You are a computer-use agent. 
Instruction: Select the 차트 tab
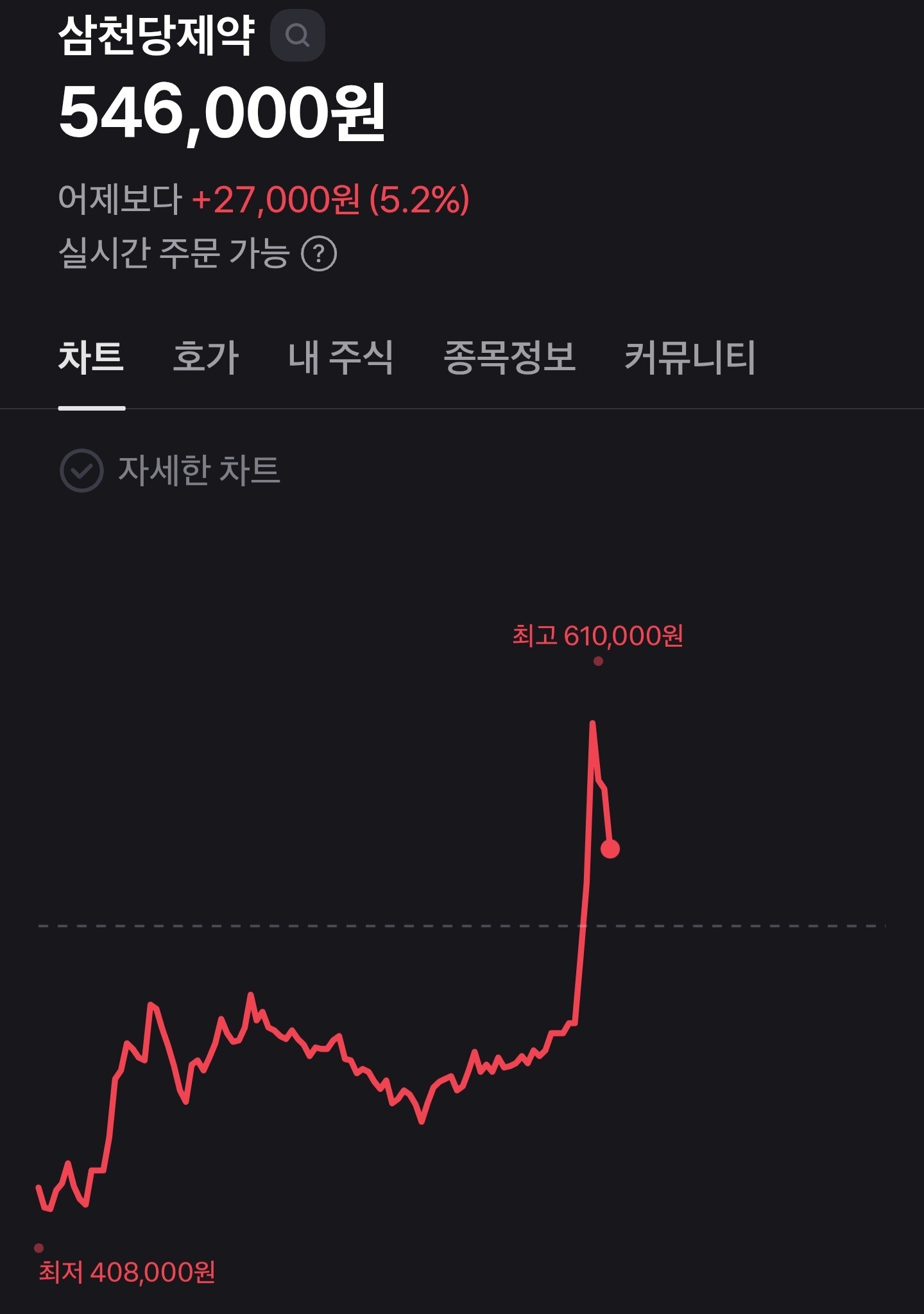91,357
